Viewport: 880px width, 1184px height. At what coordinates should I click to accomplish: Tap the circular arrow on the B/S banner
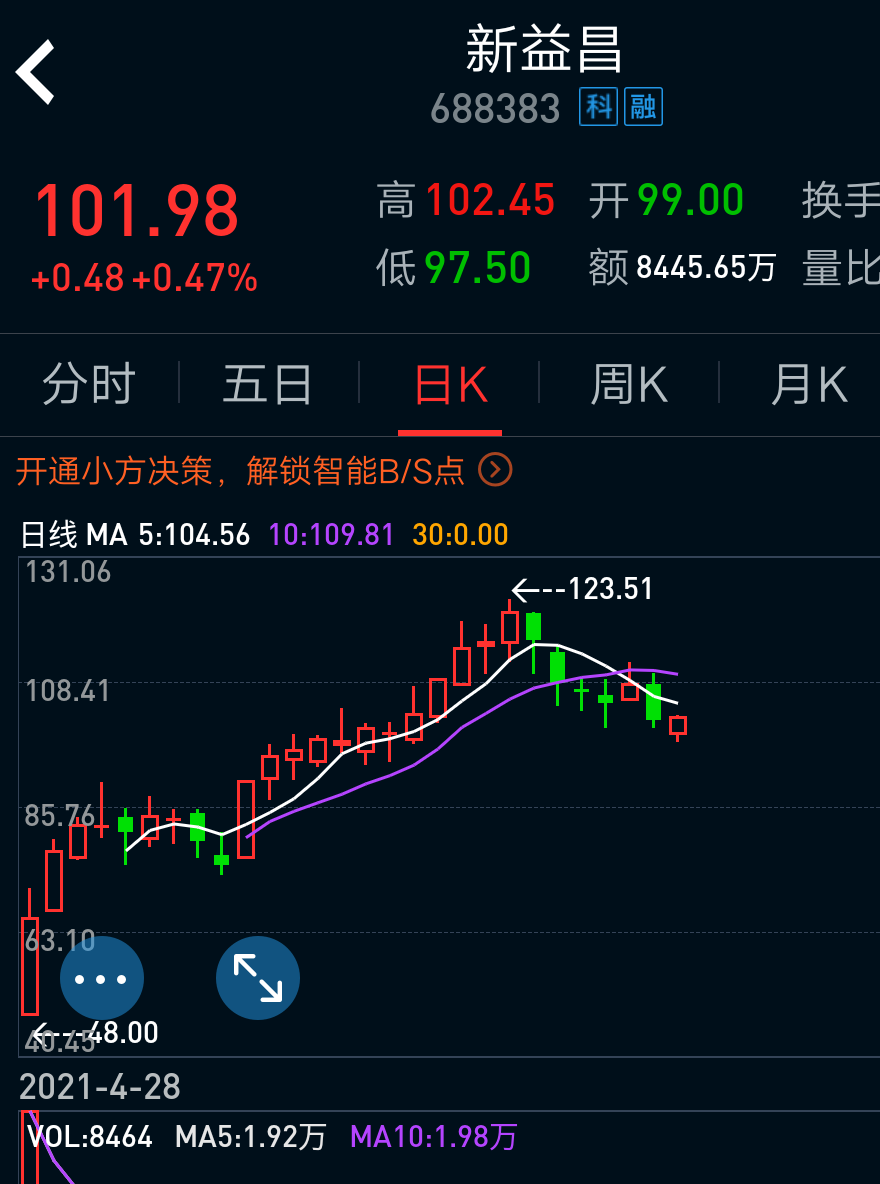[494, 471]
